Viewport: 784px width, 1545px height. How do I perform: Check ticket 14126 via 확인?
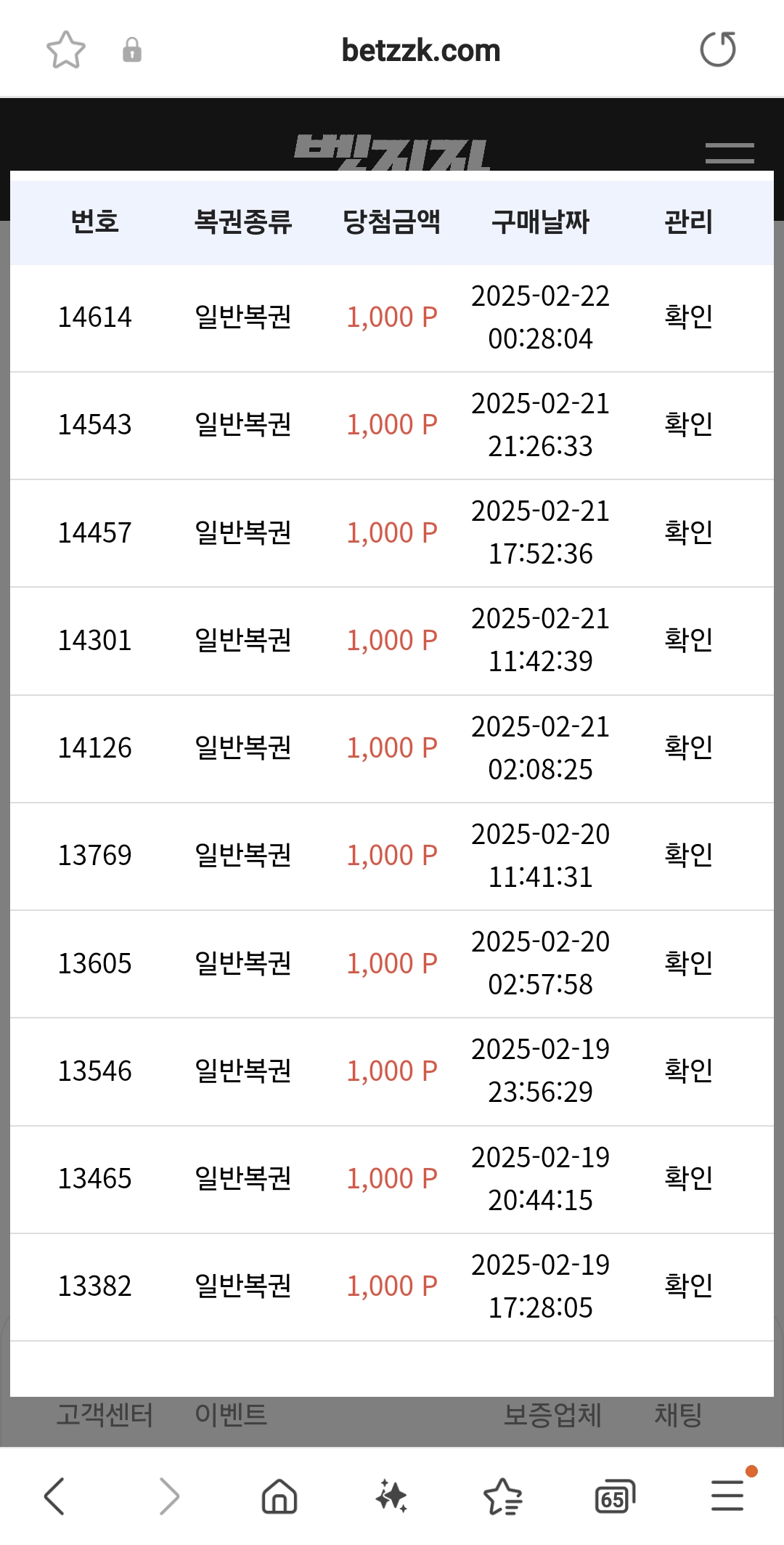(x=688, y=747)
